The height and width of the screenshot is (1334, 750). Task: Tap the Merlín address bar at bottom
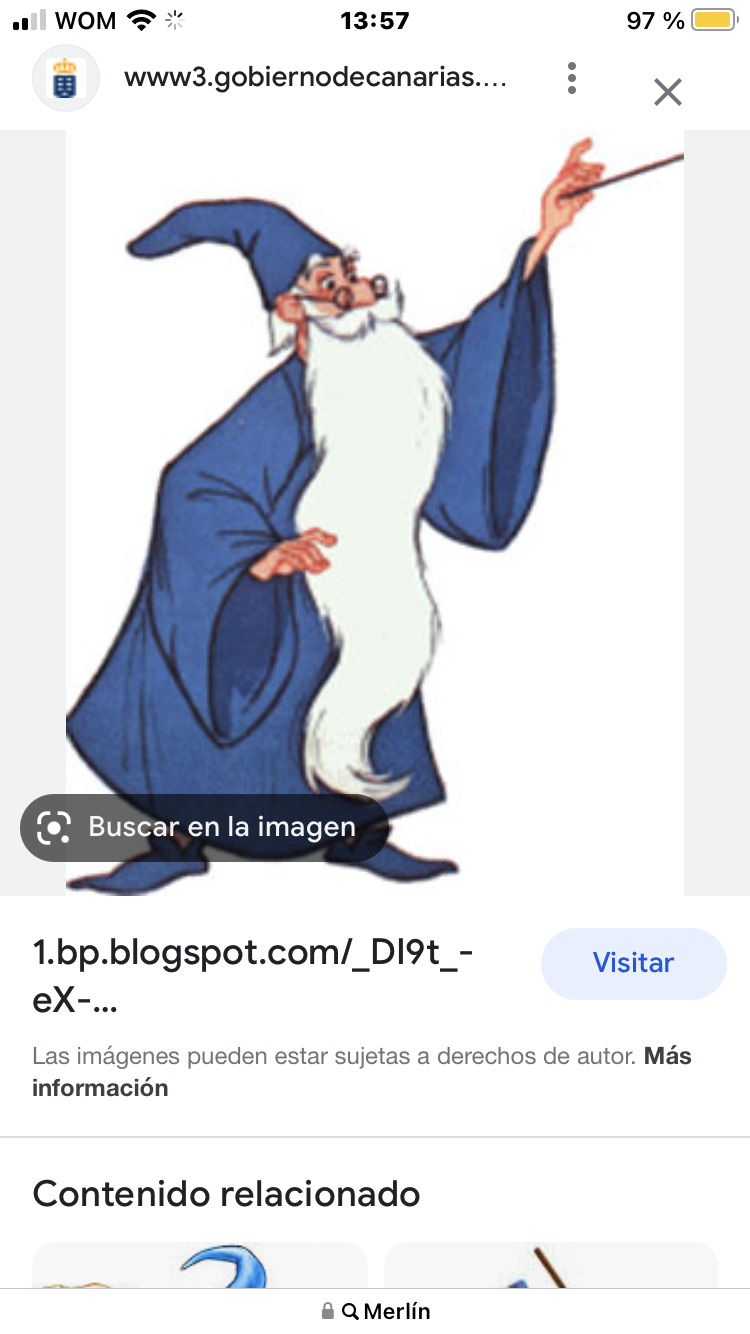coord(375,1310)
